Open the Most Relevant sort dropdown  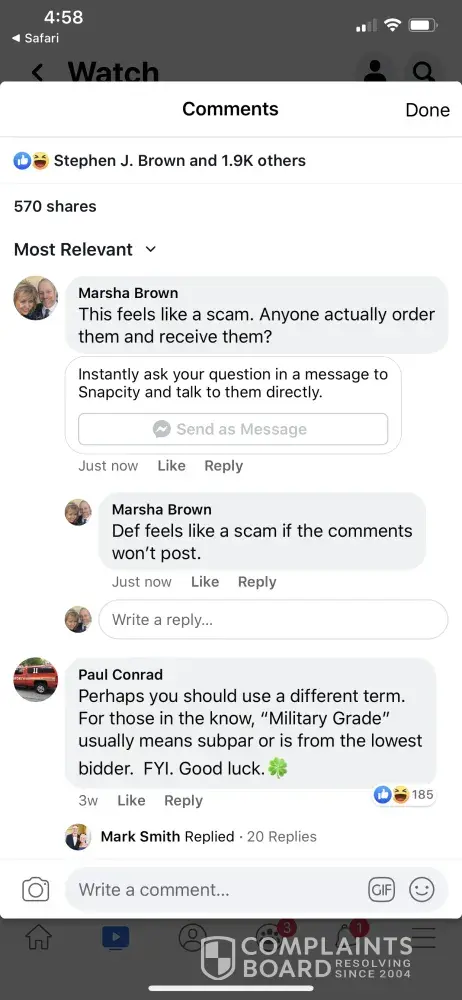coord(85,249)
